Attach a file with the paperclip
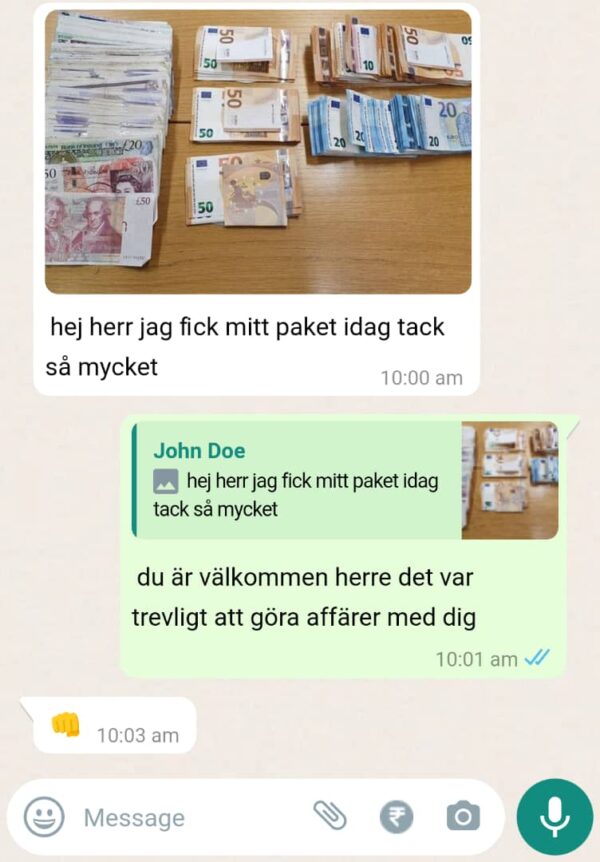 click(329, 816)
